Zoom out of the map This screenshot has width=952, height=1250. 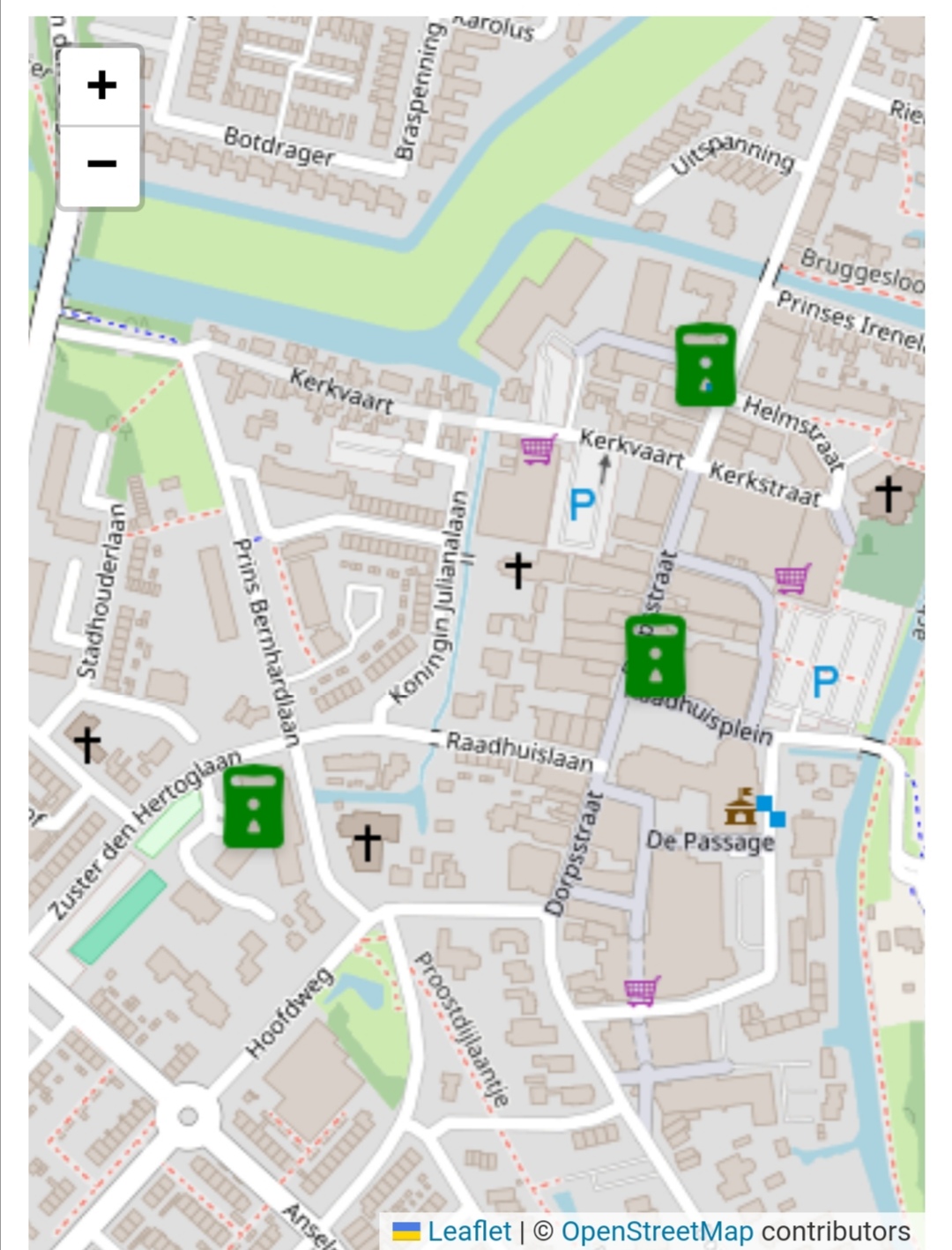pyautogui.click(x=101, y=164)
